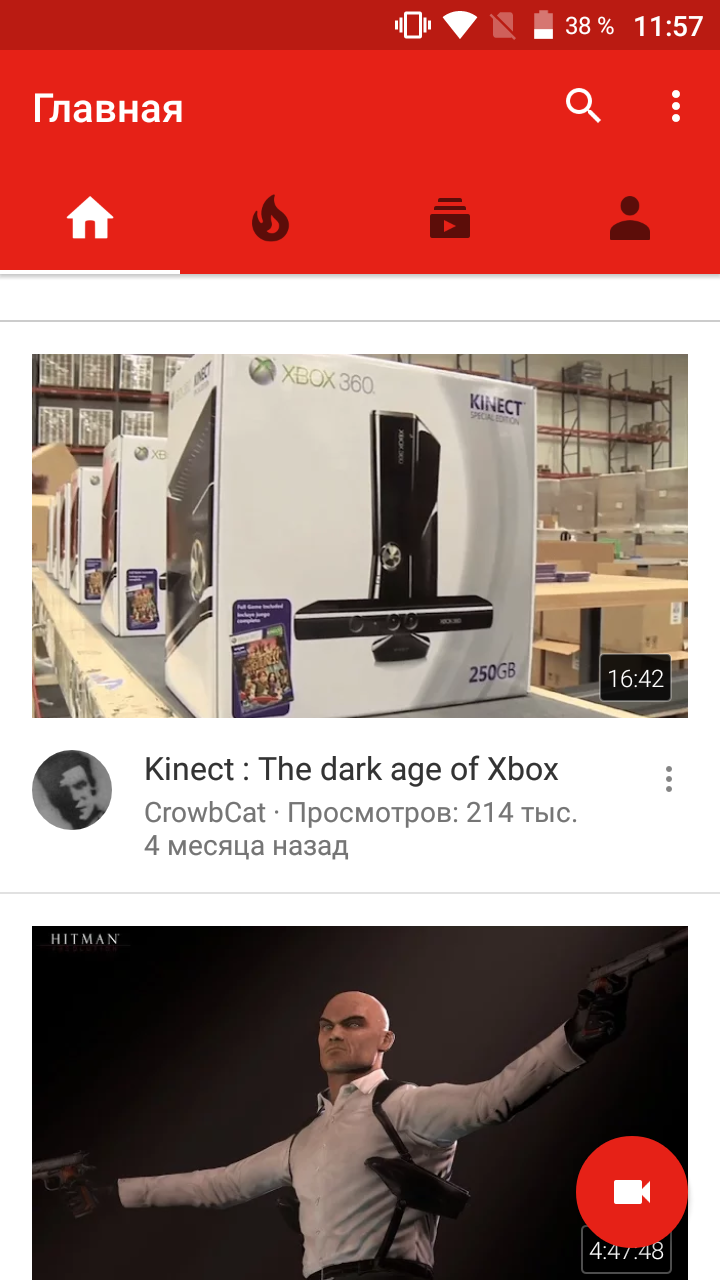
Task: Play the Kinect Xbox 360 video thumbnail
Action: click(x=360, y=535)
